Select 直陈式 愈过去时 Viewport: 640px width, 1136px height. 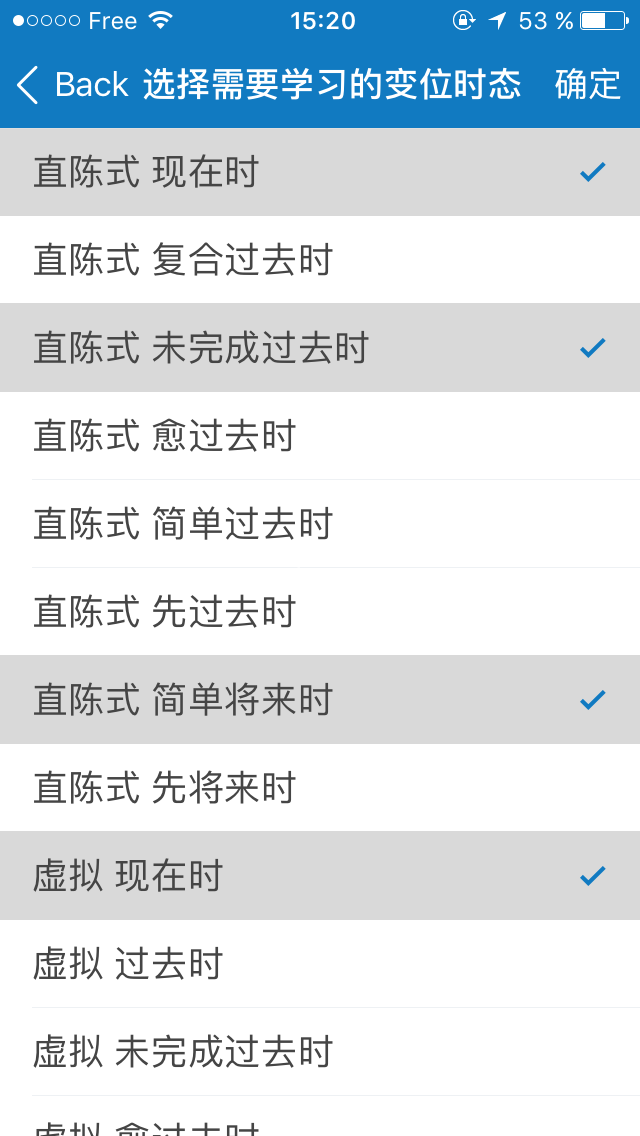[x=320, y=435]
